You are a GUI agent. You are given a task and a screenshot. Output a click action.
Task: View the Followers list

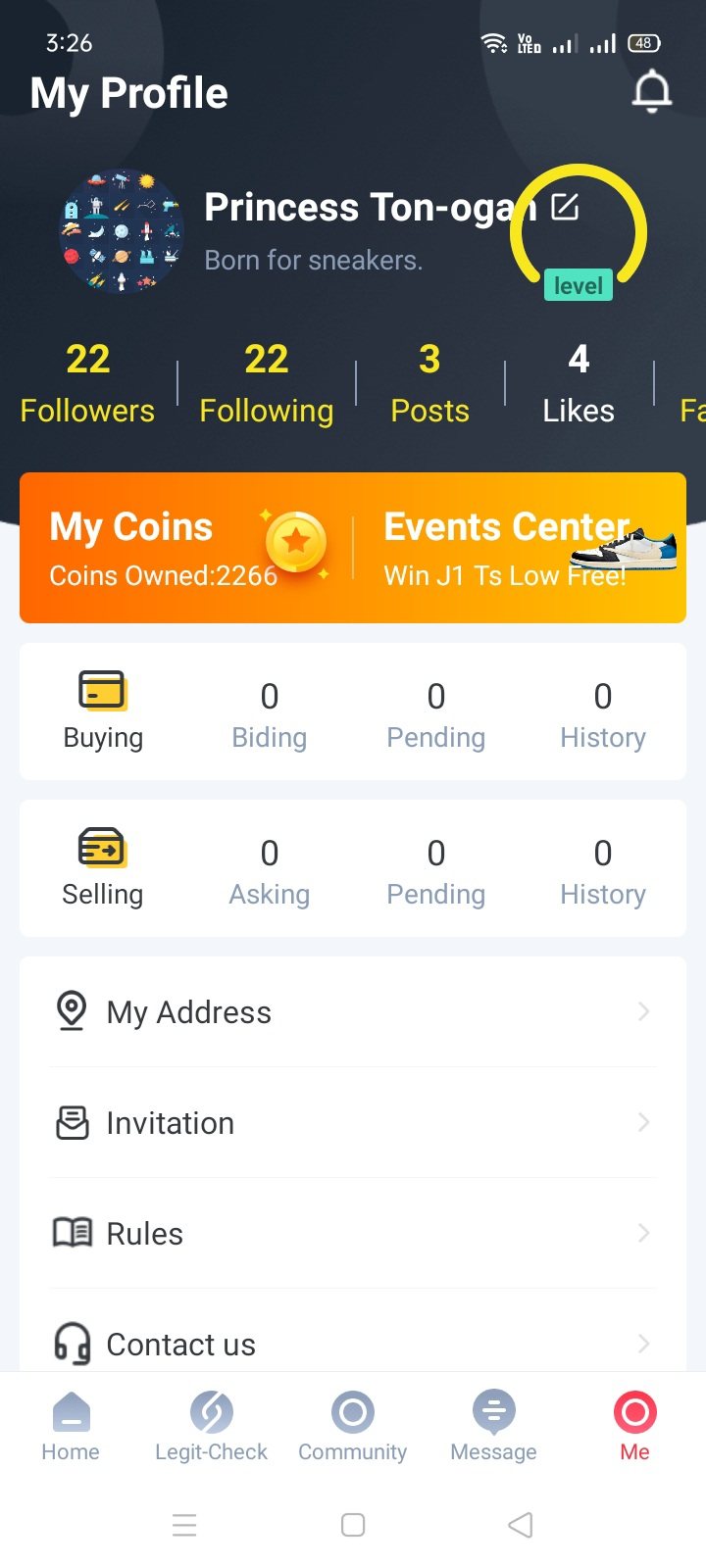(87, 384)
